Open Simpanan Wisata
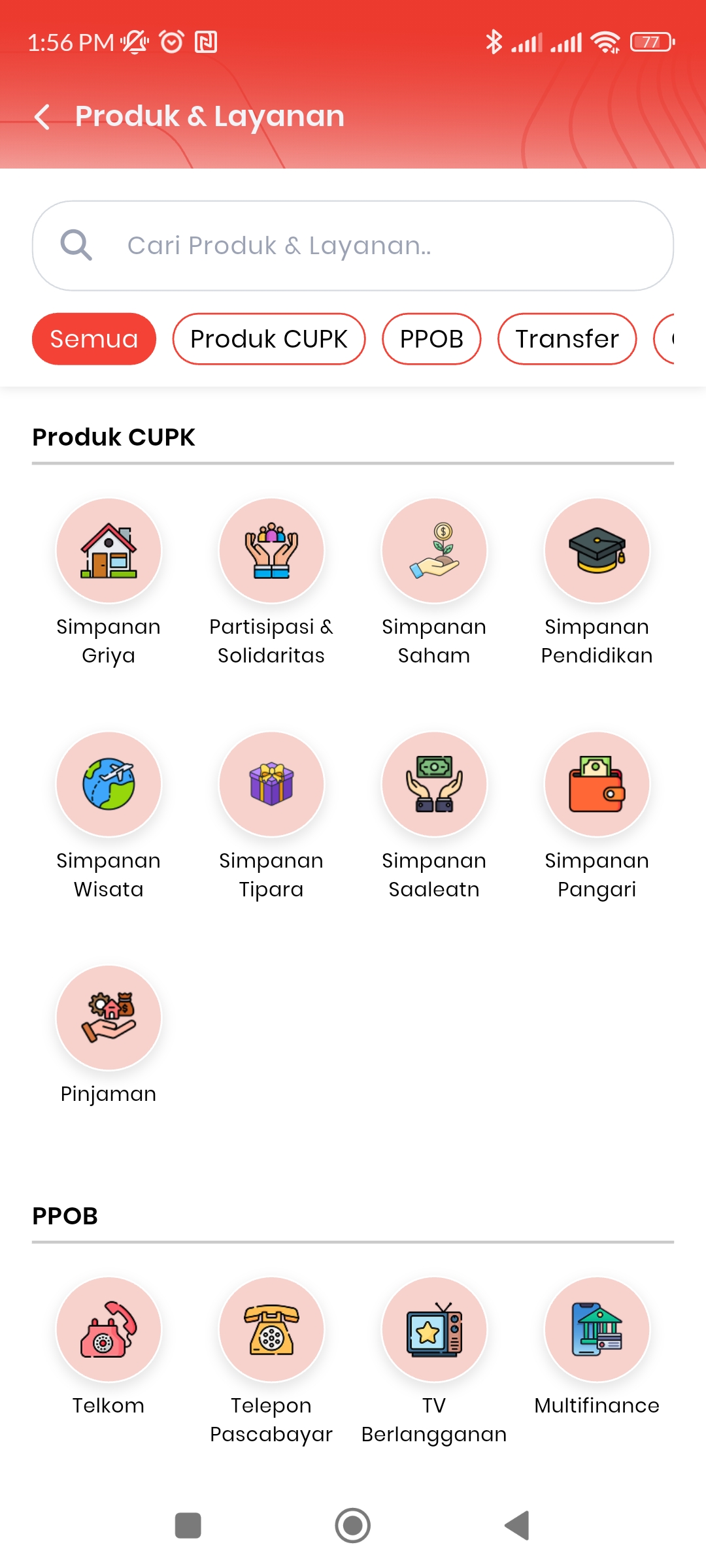 coord(109,815)
